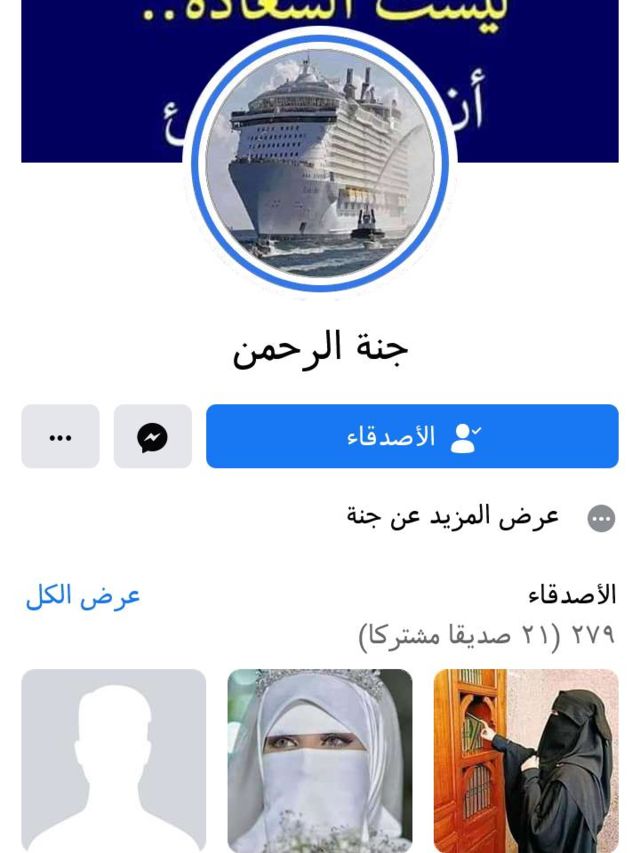
Task: Open friend with white bridal veil photo
Action: point(320,760)
